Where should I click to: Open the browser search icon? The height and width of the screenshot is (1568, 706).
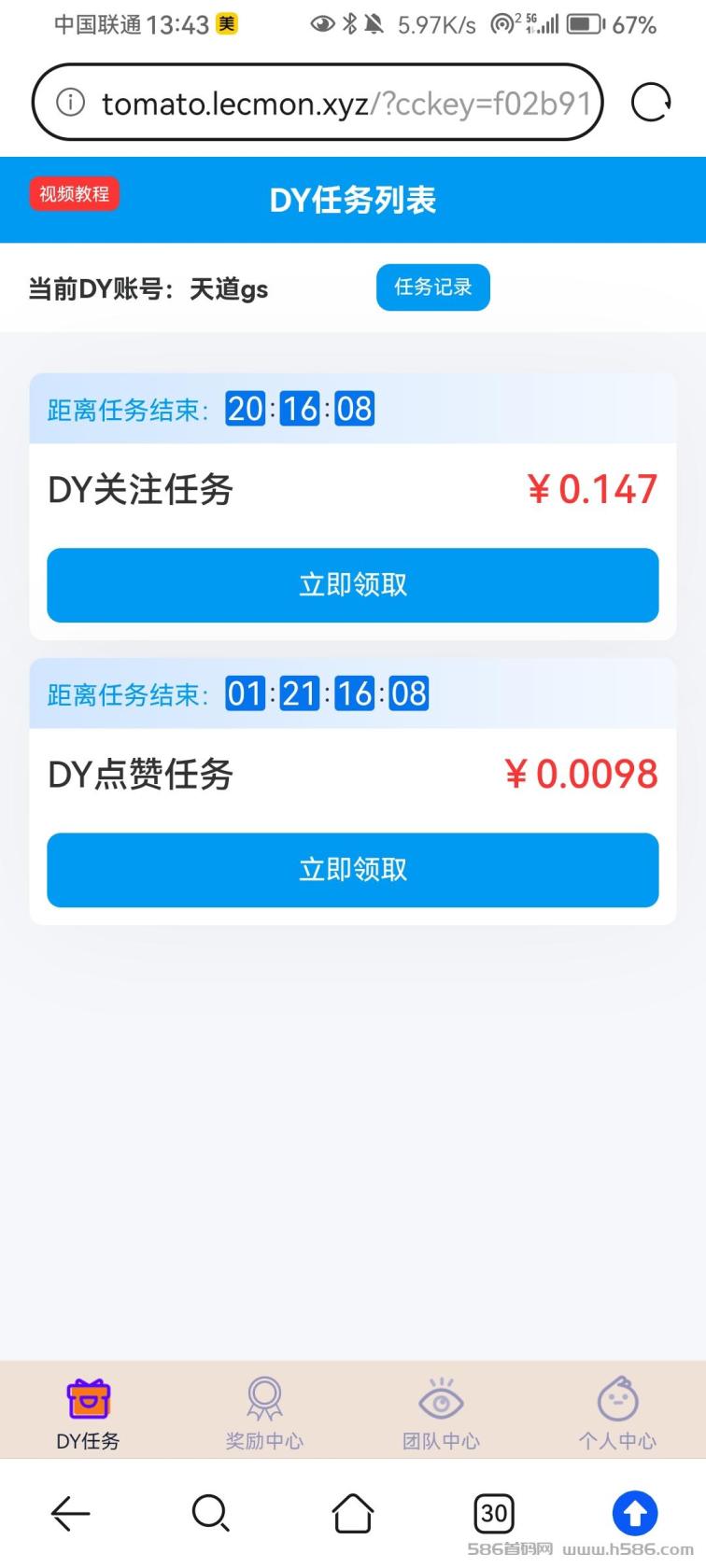[211, 1513]
